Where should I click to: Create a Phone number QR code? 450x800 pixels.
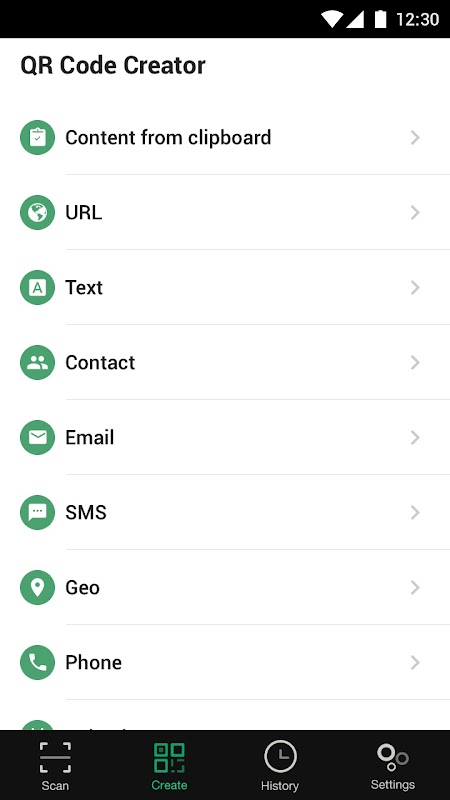pos(225,662)
